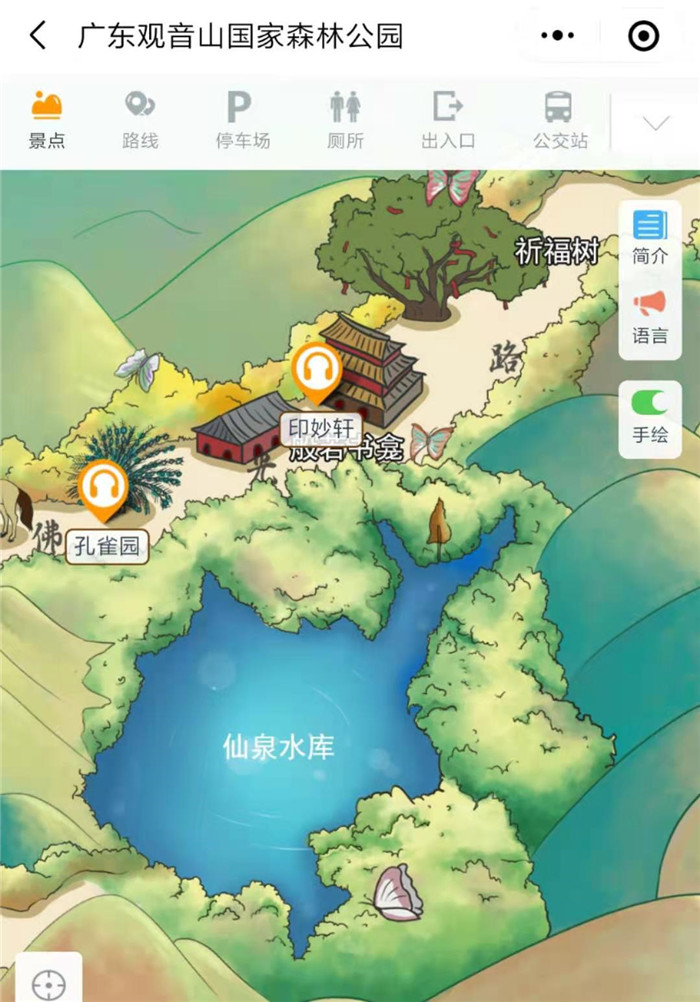Play the audio guide for 孔雀园
Viewport: 700px width, 1002px height.
(103, 488)
